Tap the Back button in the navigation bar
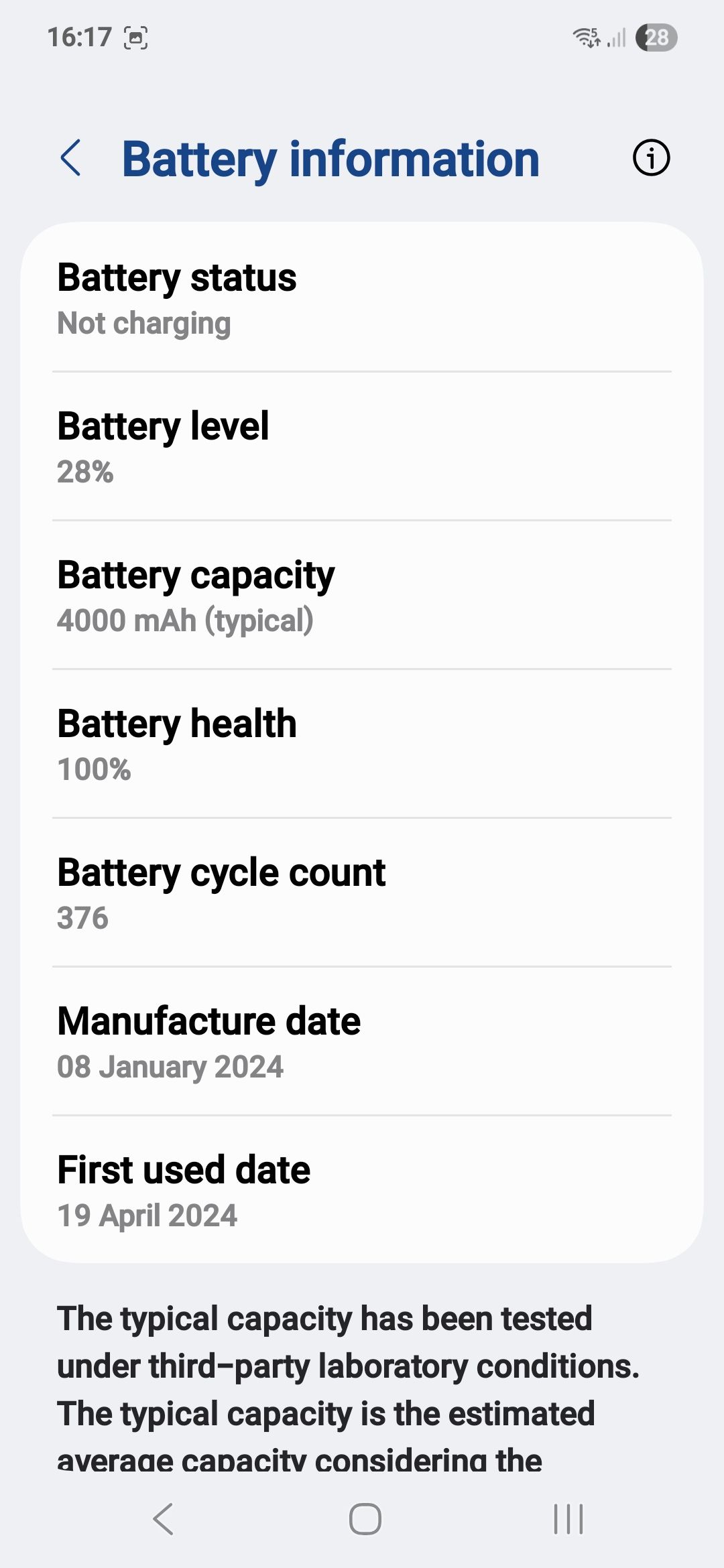This screenshot has height=1568, width=724. click(163, 1520)
